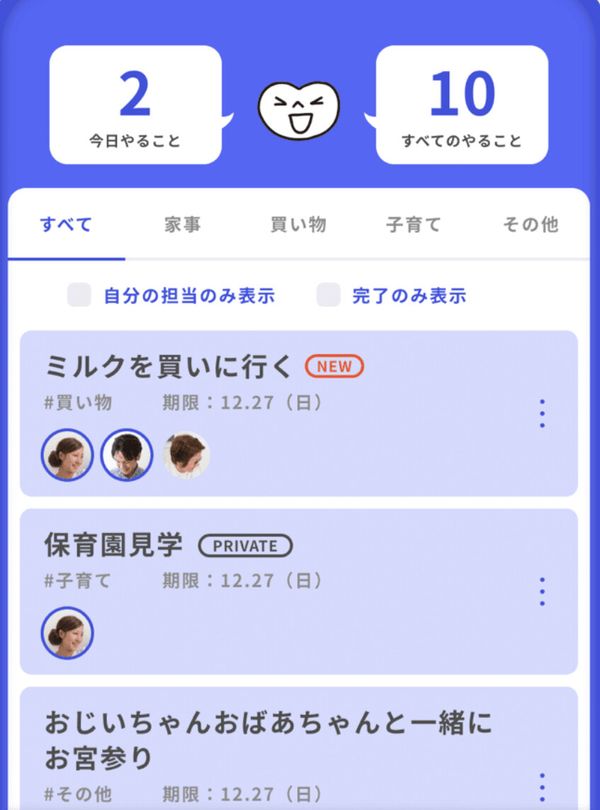Open overflow menu for お宮参り task
Image resolution: width=600 pixels, height=810 pixels.
542,787
